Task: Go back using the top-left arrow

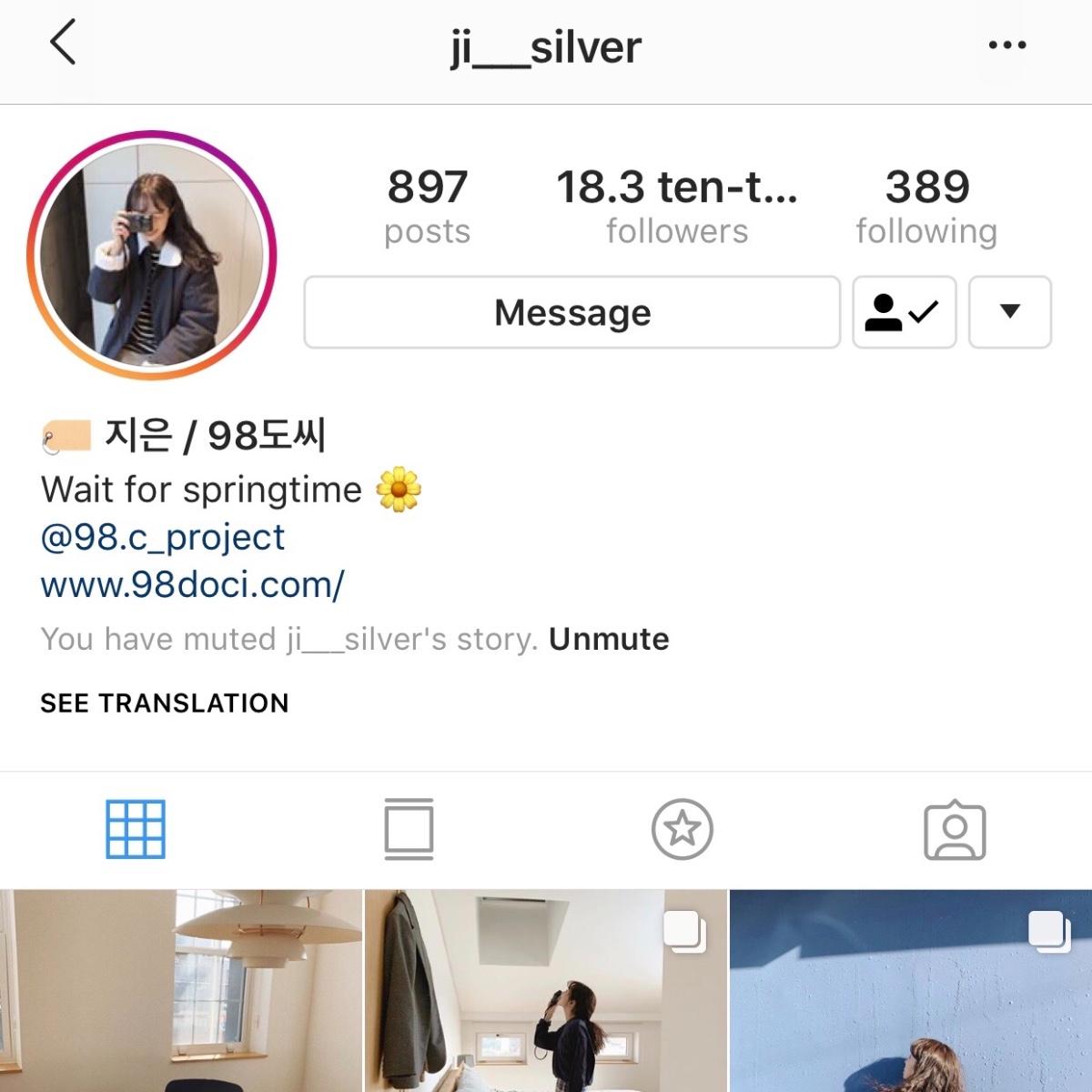Action: click(63, 44)
